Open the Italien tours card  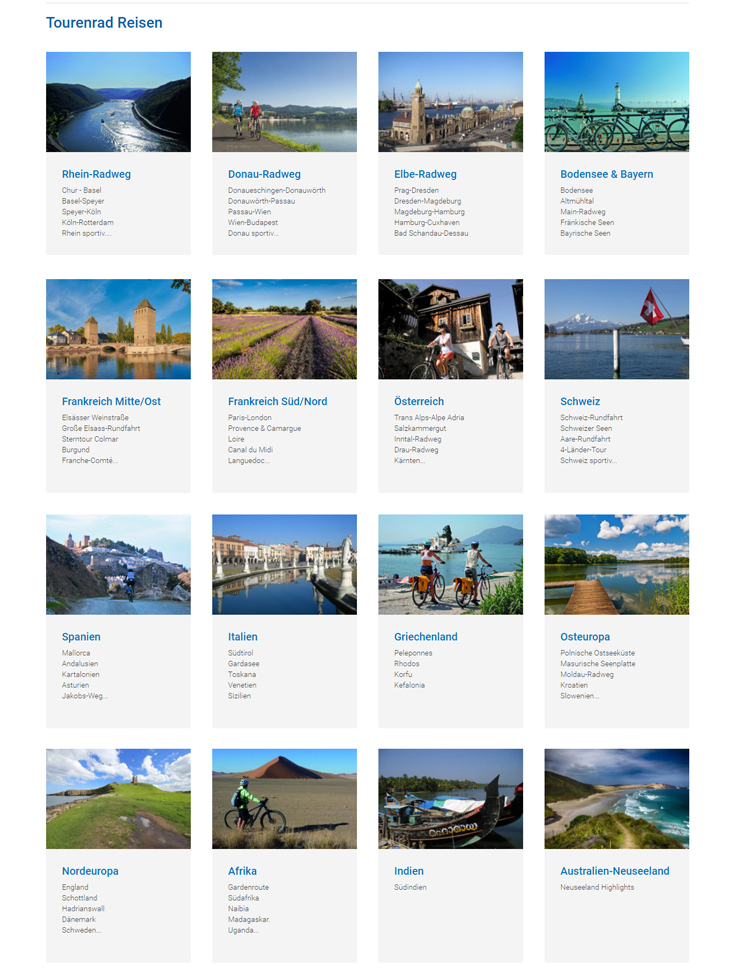(243, 636)
